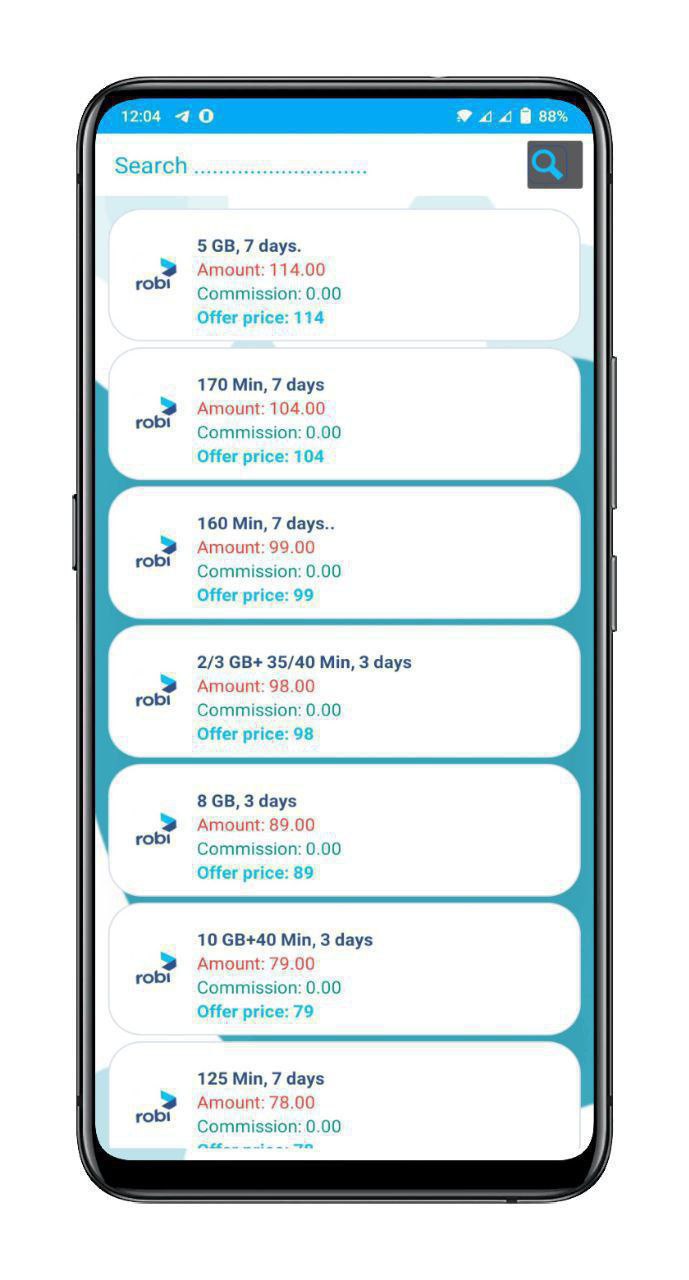Open the 10 GB+40 Min, 3 days offer
Screen dimensions: 689x1280
click(x=343, y=970)
